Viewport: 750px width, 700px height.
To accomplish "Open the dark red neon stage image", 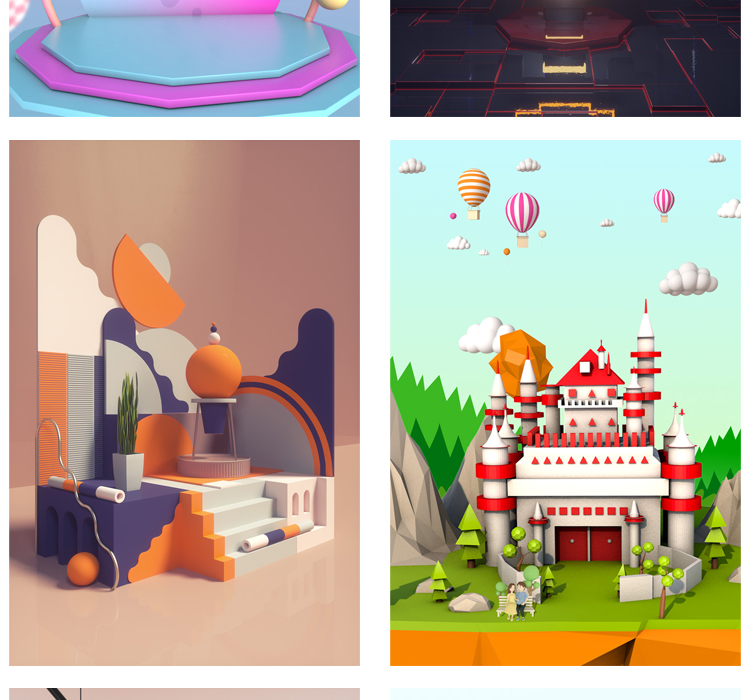I will (x=565, y=58).
